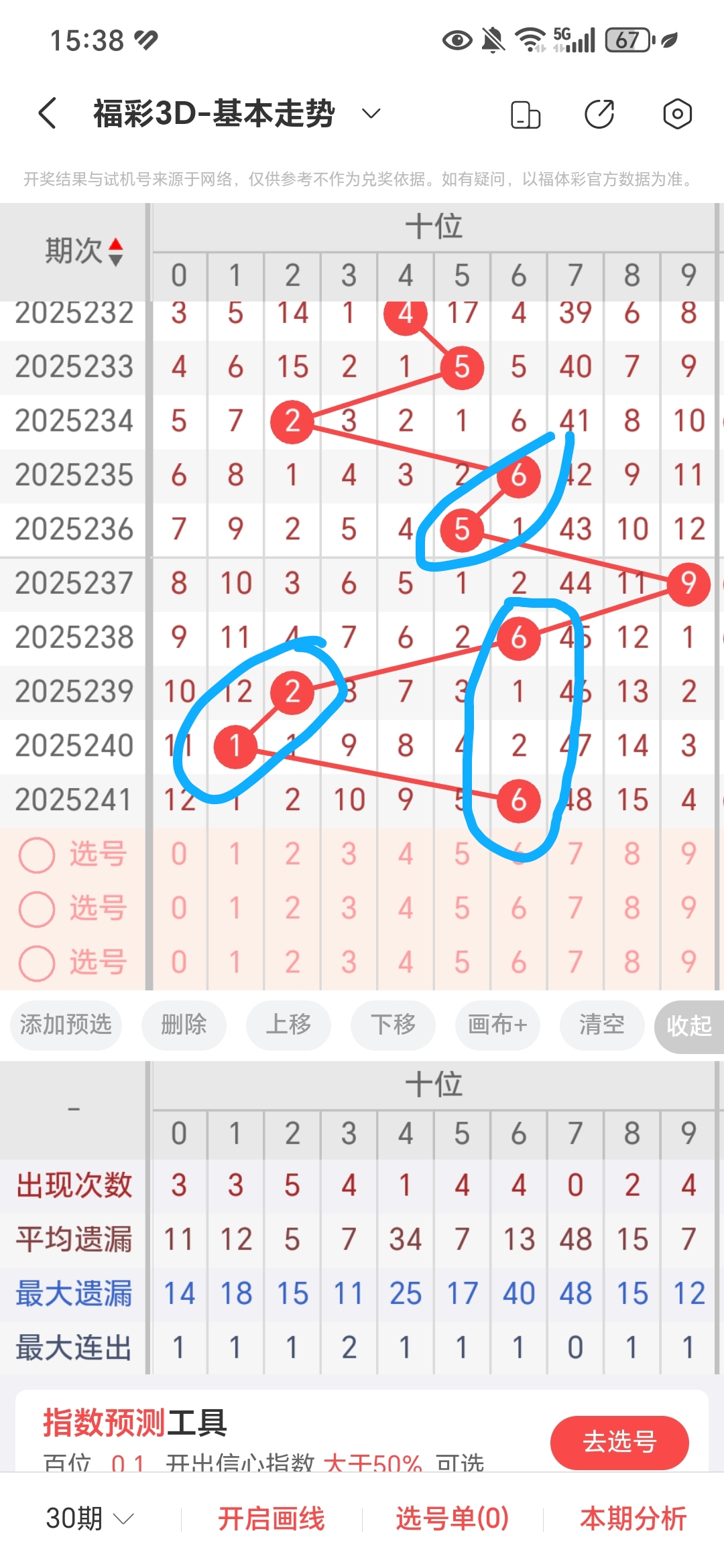Pick number 6 in the first 选号 row
Screen dimensions: 724x1568
pyautogui.click(x=518, y=854)
